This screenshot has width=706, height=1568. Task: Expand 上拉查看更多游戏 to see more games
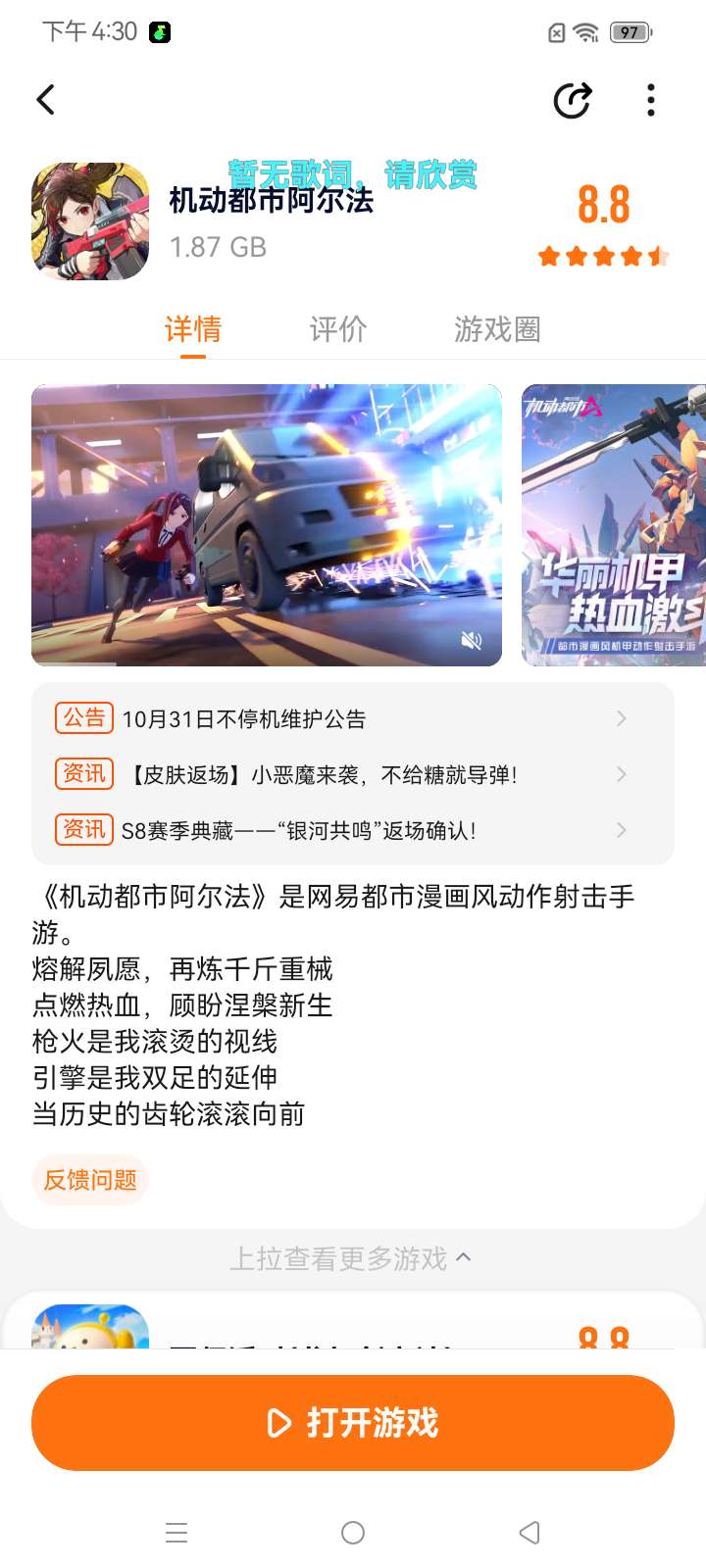coord(351,1258)
